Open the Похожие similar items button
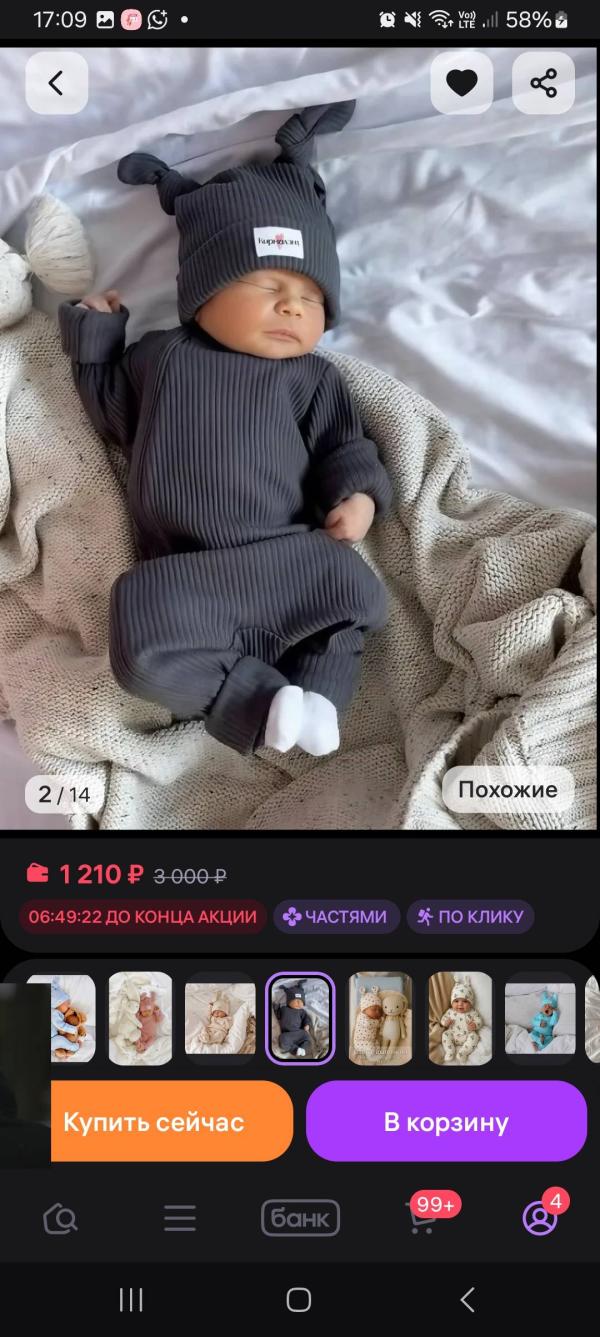 click(x=508, y=790)
